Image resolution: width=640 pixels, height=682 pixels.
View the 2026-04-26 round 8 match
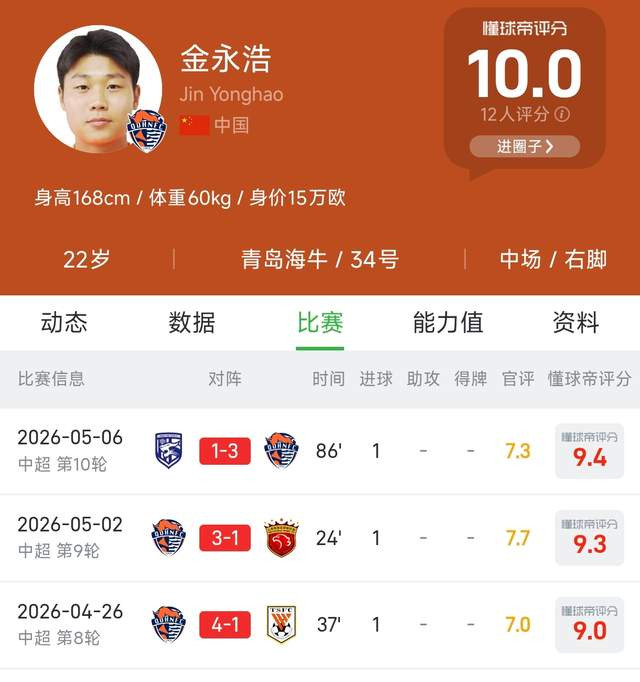[x=320, y=625]
